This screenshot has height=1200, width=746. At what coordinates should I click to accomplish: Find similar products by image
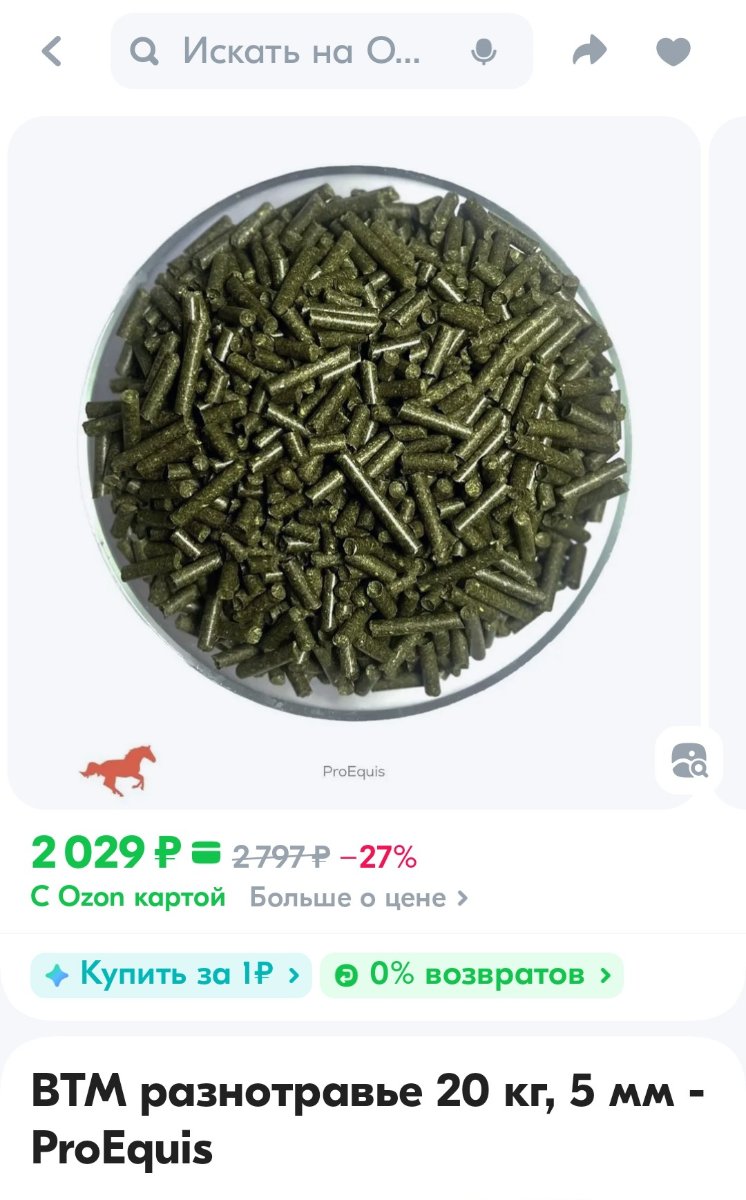(x=688, y=760)
